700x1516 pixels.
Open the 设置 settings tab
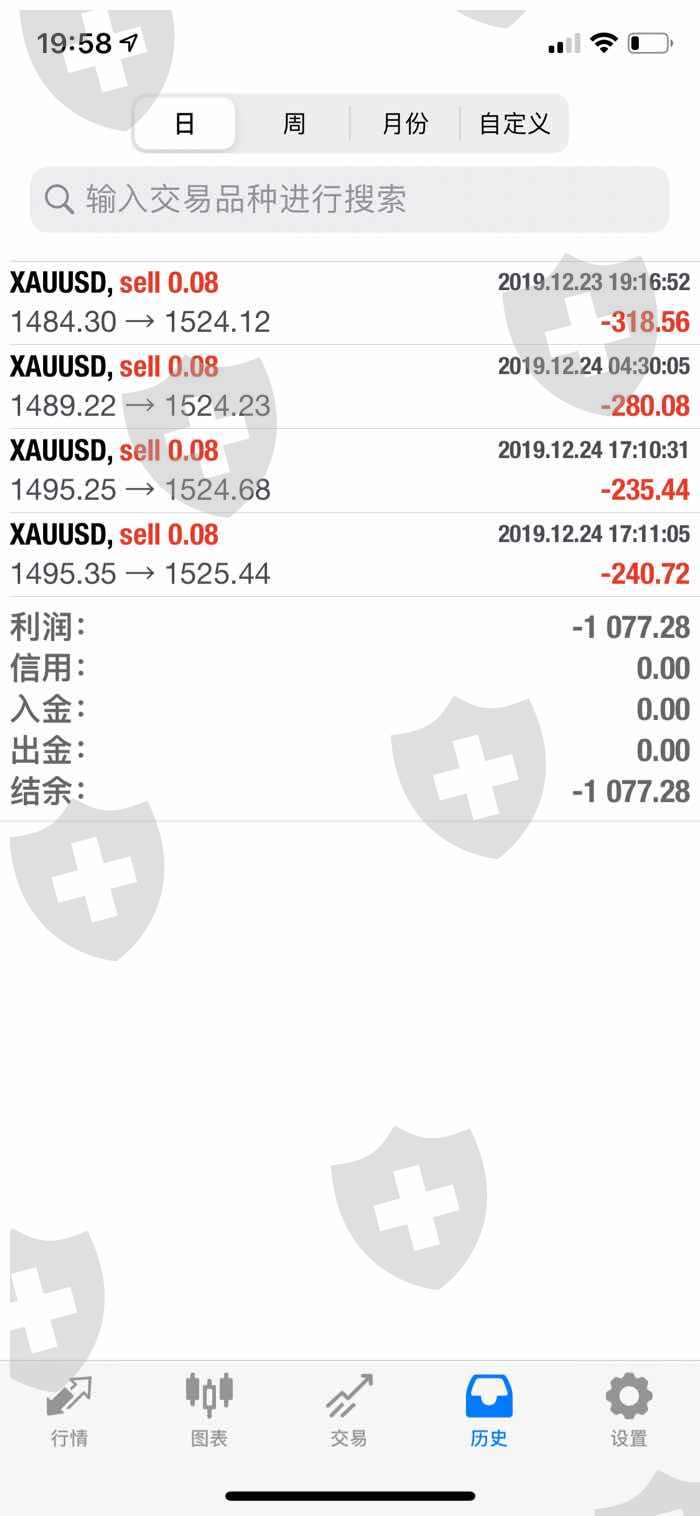click(629, 1410)
